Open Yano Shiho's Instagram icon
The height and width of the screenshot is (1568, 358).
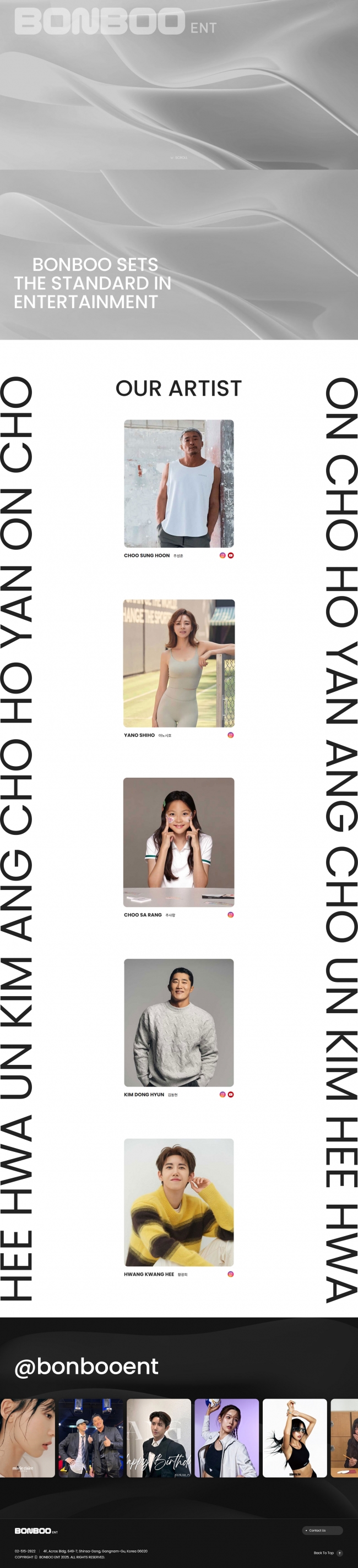[x=231, y=735]
